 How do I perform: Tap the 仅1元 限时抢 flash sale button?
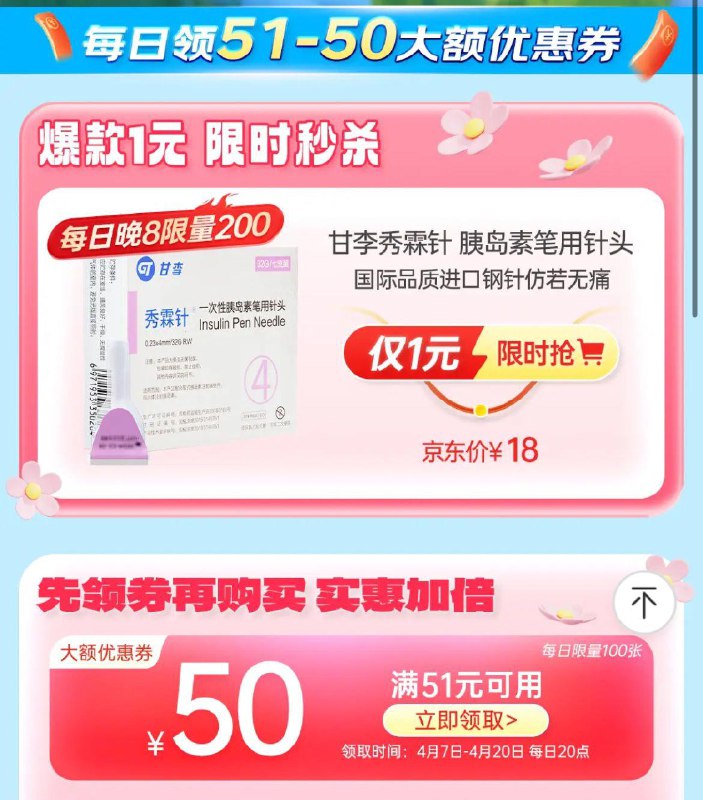481,356
